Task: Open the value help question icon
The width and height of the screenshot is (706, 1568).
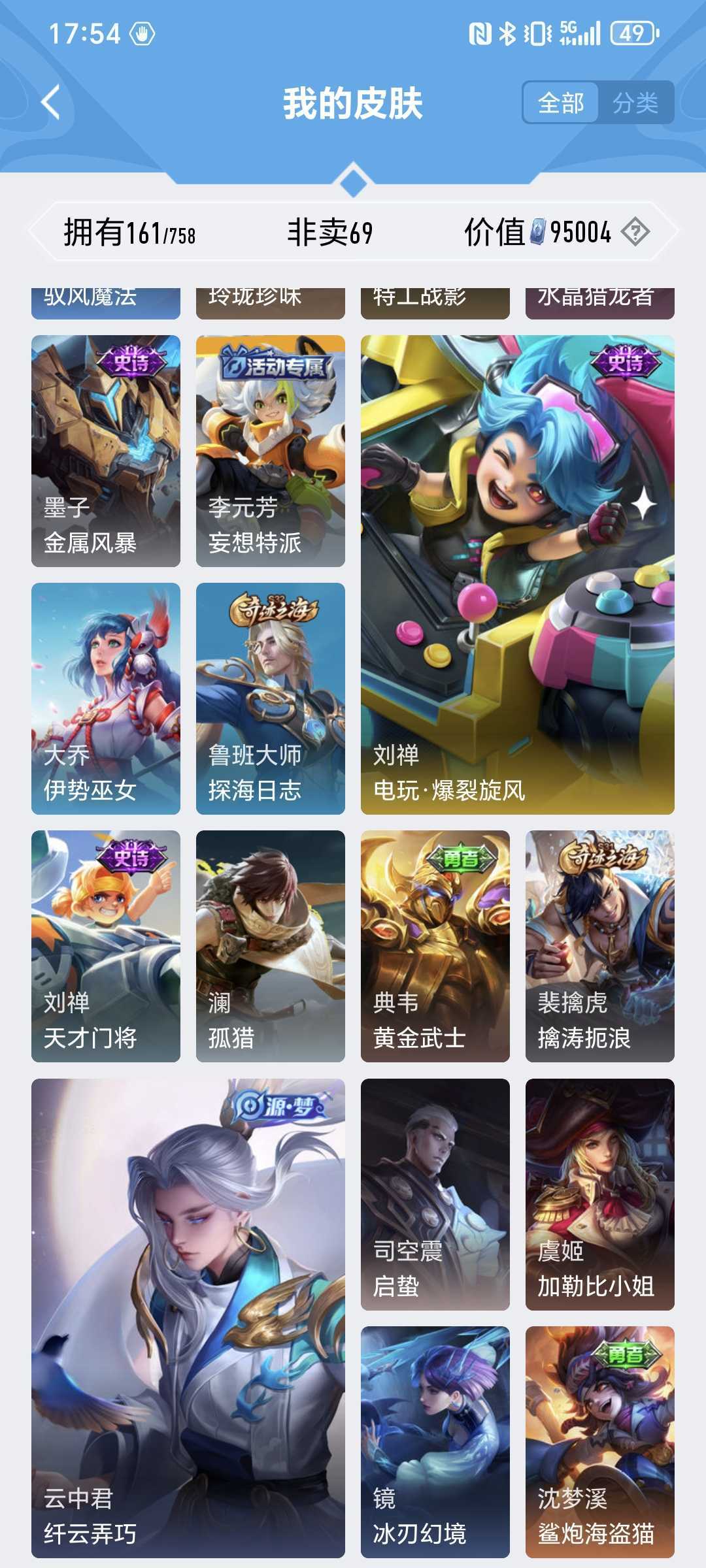Action: click(635, 231)
